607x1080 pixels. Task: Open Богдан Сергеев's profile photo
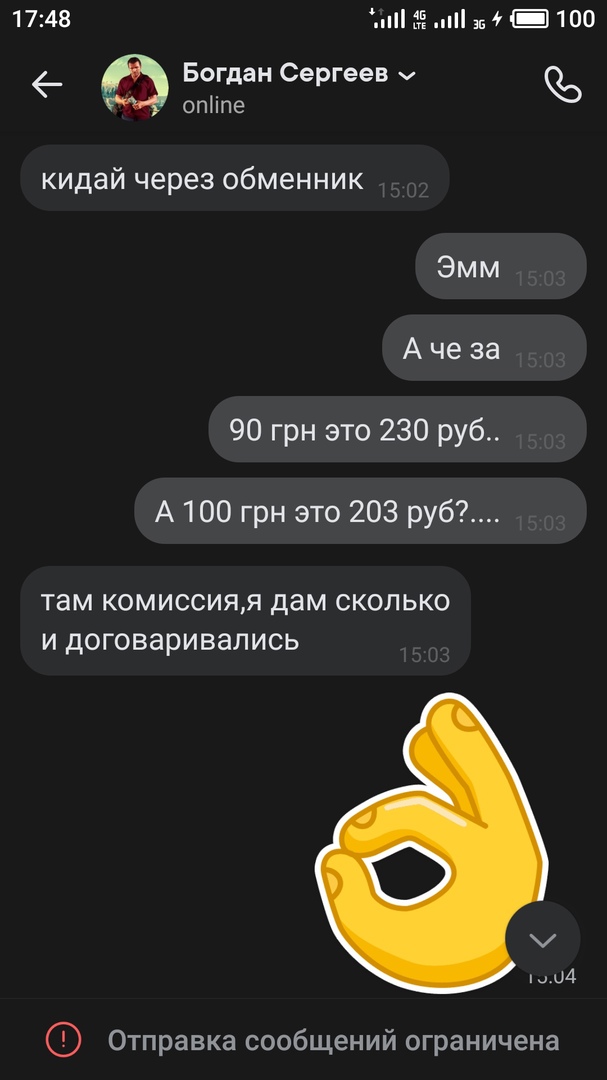[134, 88]
